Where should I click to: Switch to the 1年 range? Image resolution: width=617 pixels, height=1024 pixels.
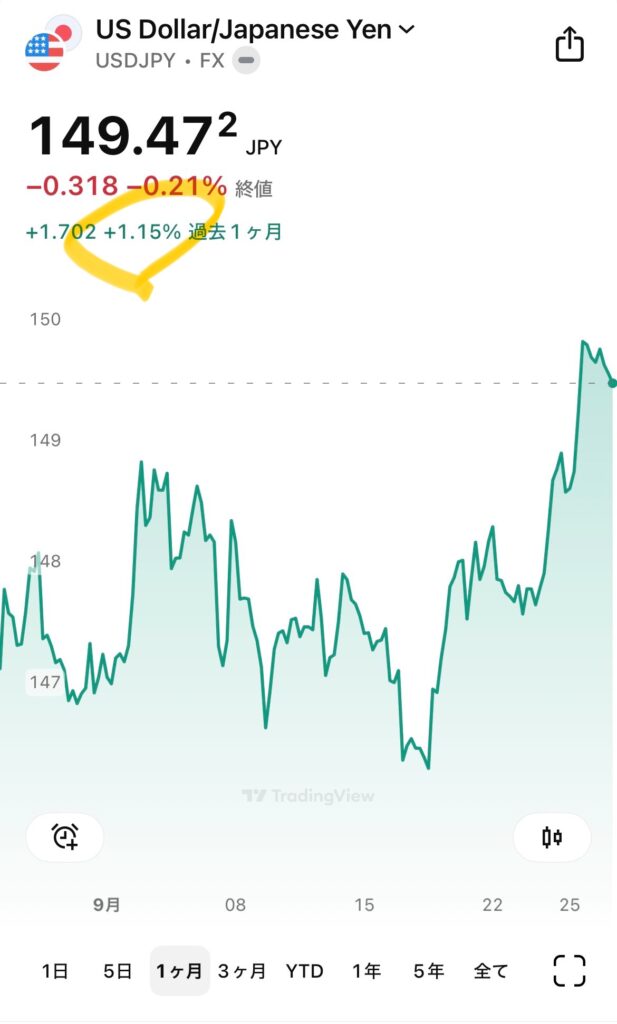(x=366, y=970)
